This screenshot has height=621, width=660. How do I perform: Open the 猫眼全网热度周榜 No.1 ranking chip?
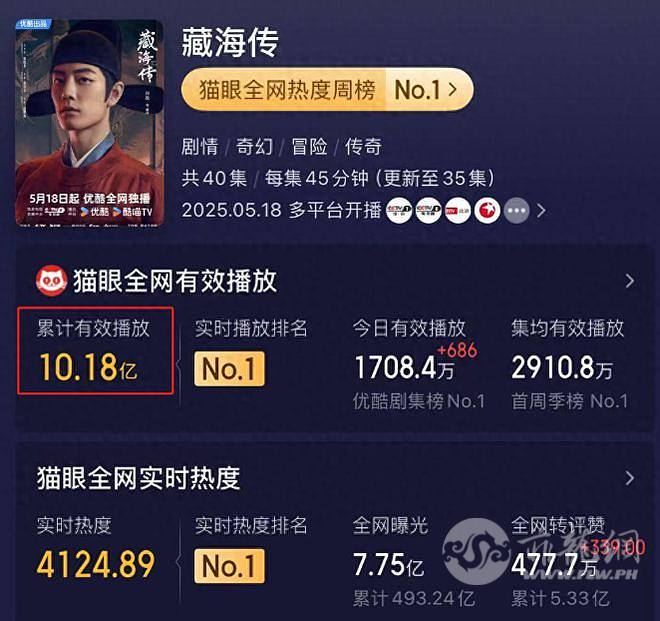pos(327,90)
